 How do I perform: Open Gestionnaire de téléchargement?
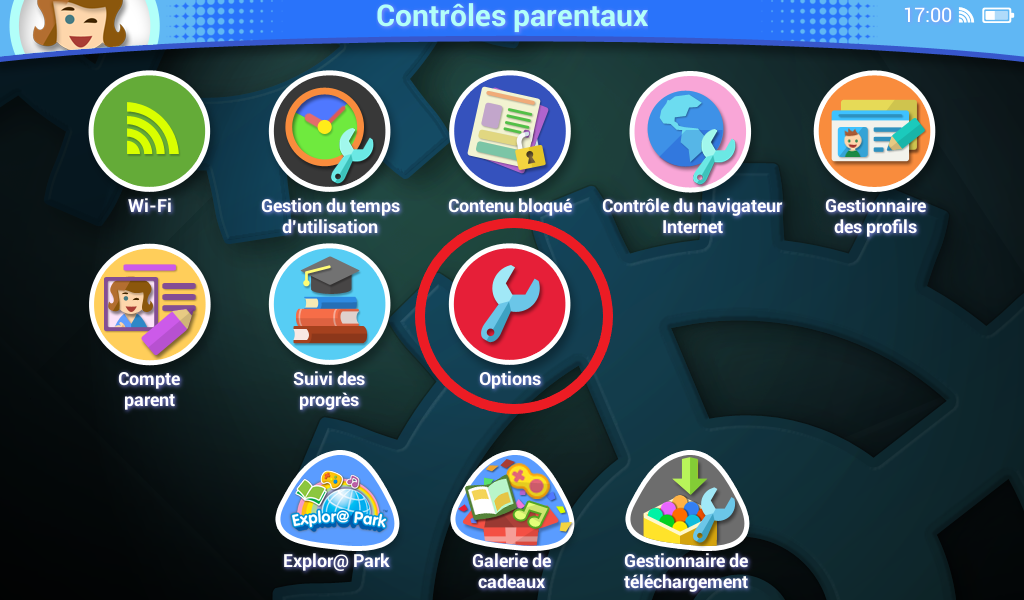(686, 502)
